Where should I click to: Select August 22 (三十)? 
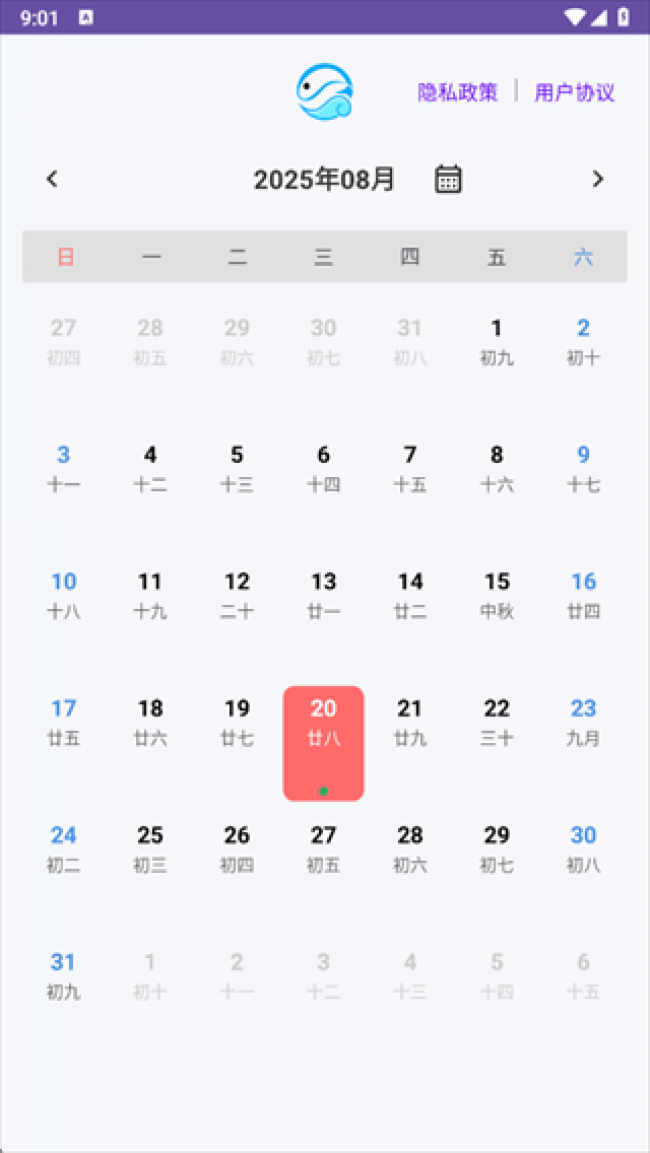pos(496,722)
